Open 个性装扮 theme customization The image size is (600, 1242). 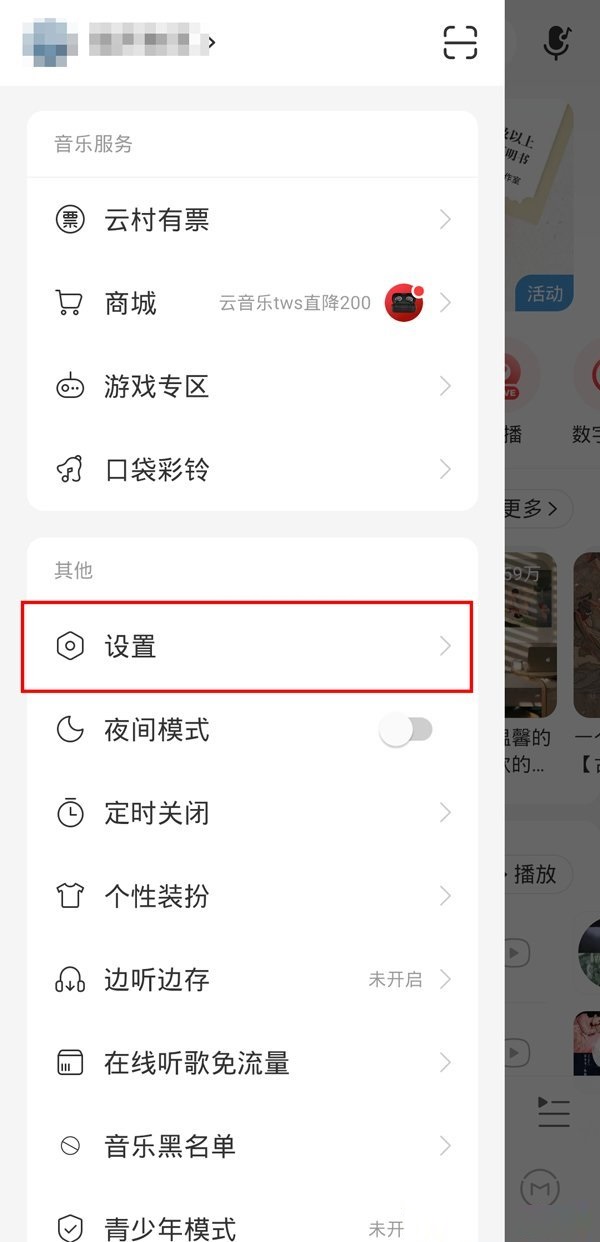pyautogui.click(x=252, y=896)
